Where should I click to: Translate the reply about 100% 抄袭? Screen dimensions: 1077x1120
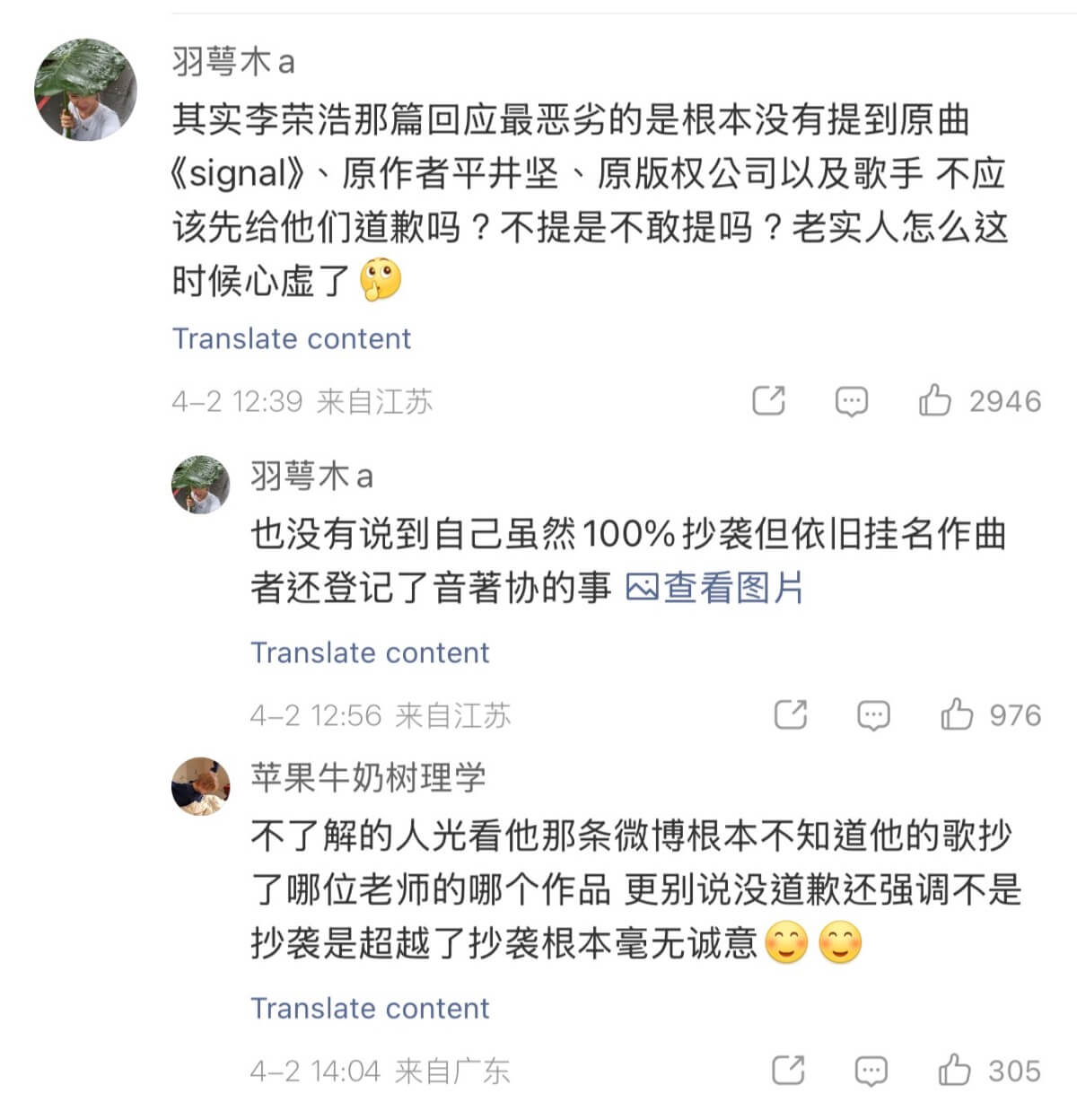(x=370, y=652)
